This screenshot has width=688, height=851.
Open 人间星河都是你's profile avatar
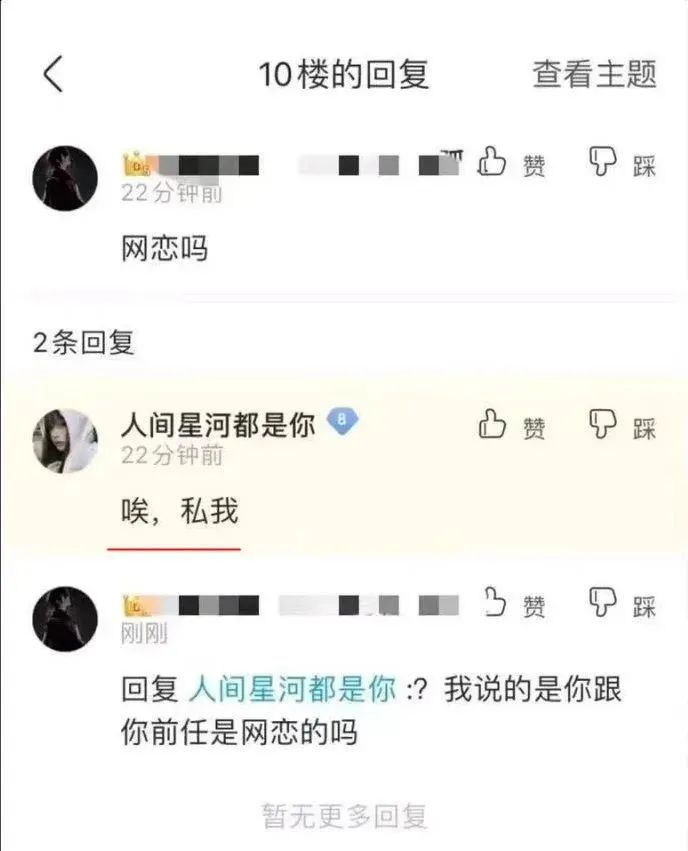coord(66,440)
